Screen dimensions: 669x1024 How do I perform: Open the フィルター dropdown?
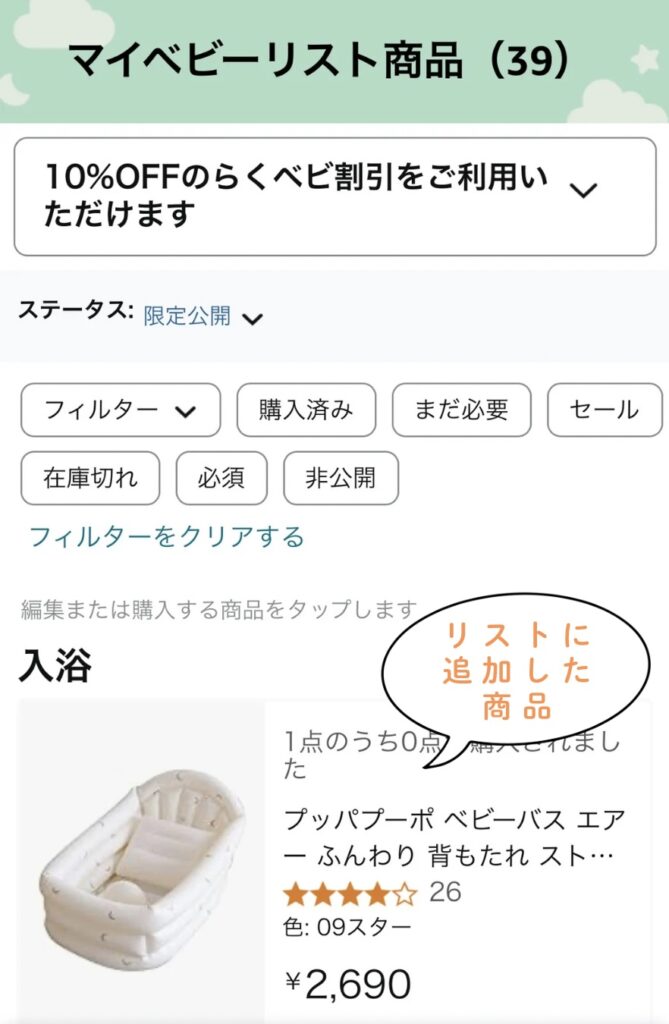120,410
